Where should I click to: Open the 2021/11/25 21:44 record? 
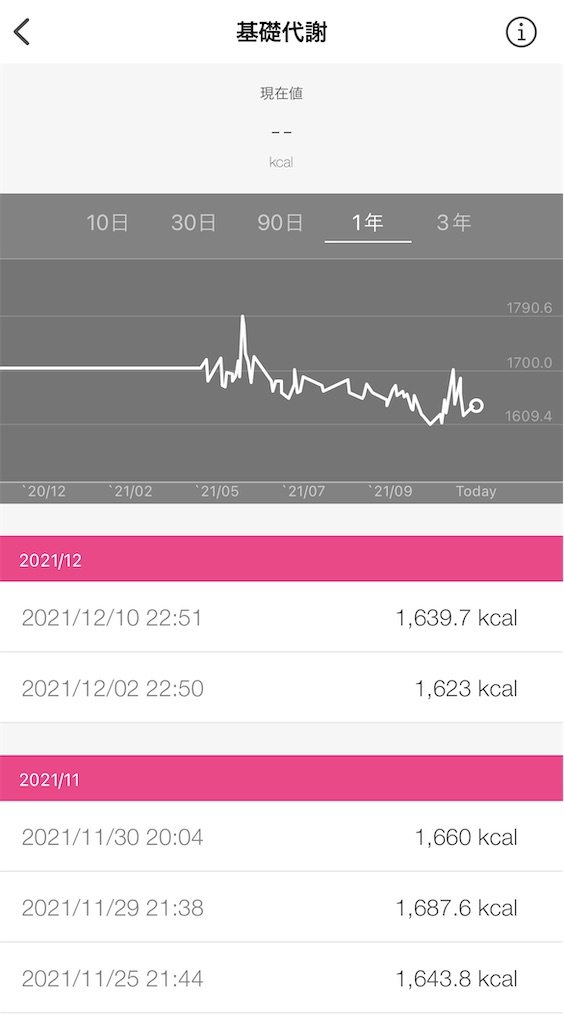282,978
